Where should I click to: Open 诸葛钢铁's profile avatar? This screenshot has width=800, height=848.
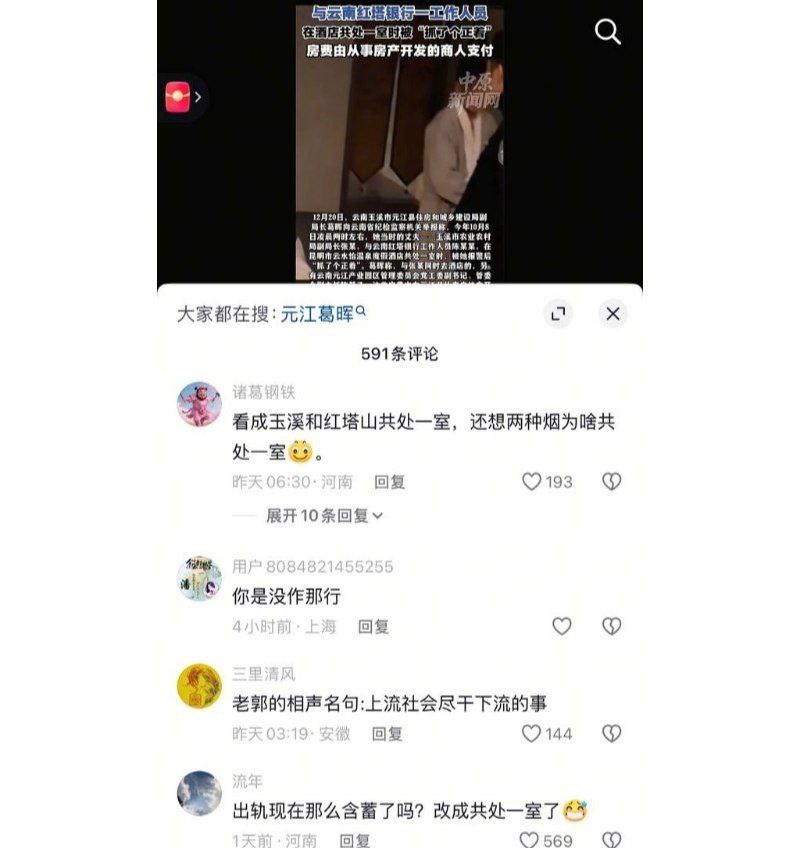pyautogui.click(x=199, y=404)
